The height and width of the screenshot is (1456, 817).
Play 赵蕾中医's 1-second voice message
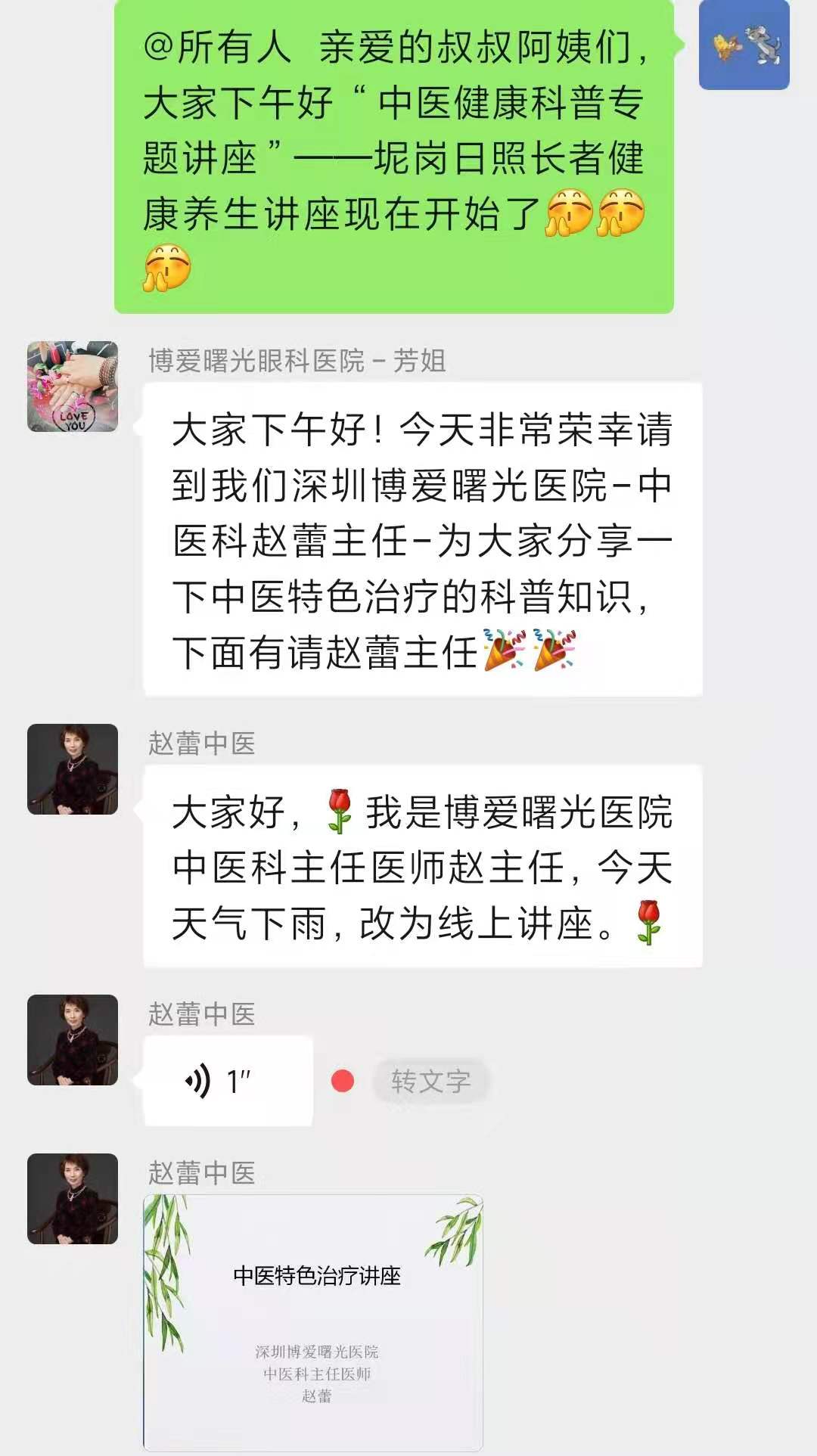coord(227,1082)
